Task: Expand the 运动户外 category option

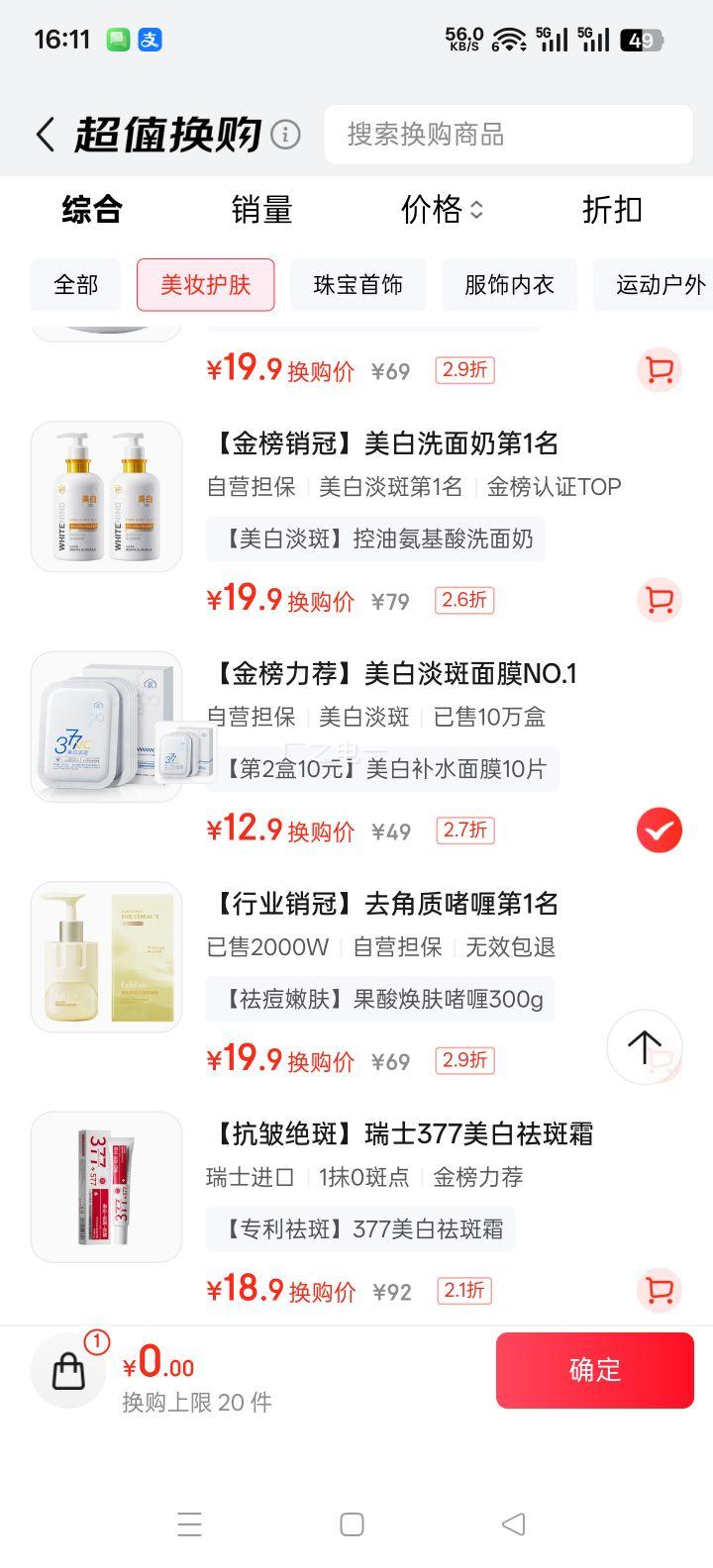Action: [659, 284]
